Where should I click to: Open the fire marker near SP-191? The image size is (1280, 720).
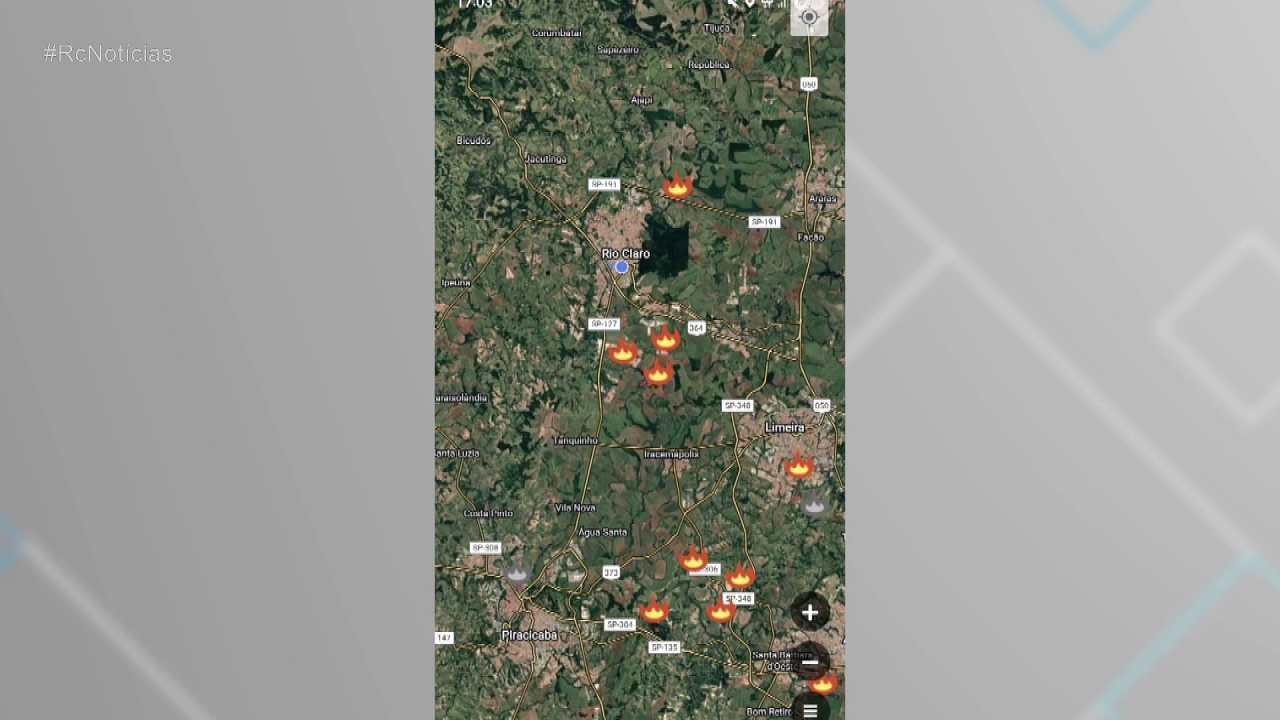[678, 187]
